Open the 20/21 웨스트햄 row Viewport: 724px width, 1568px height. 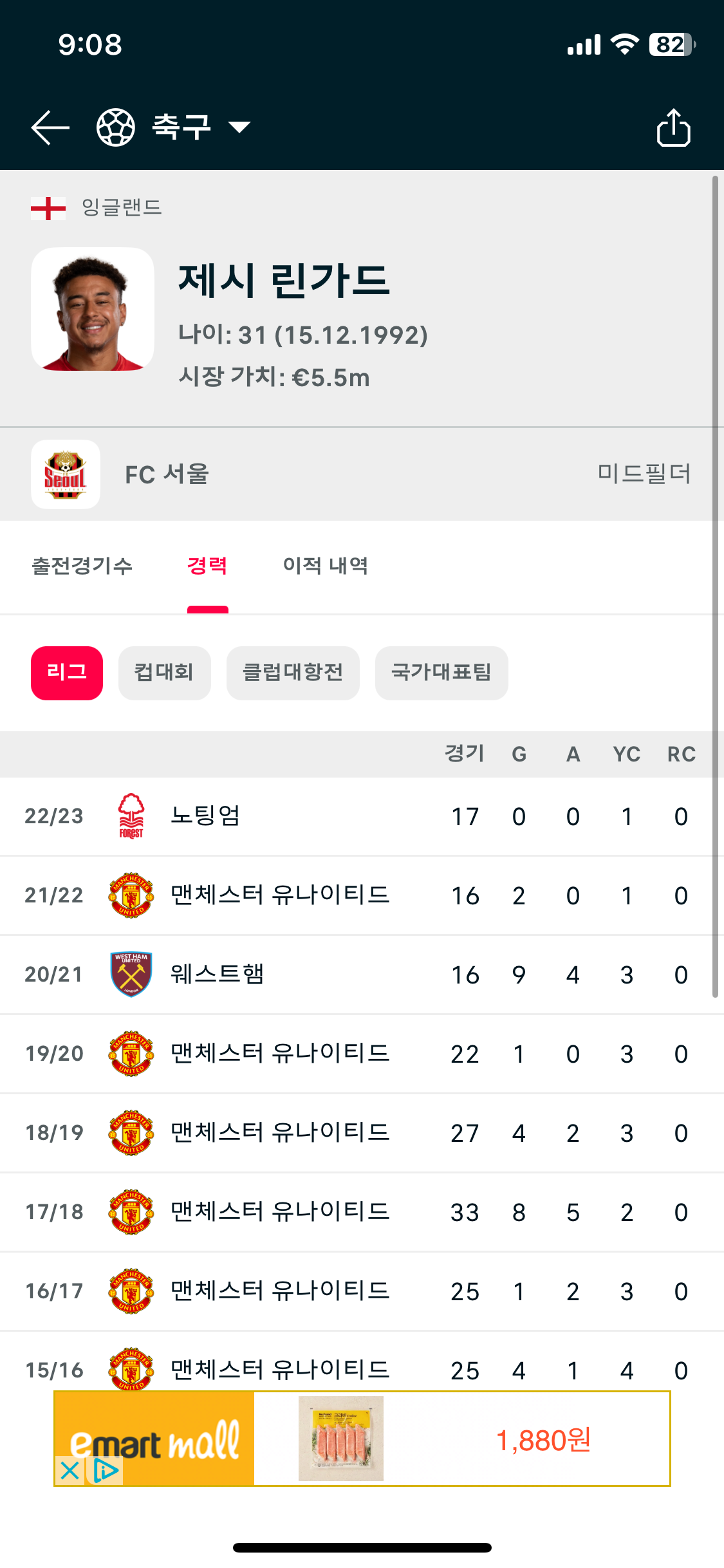pyautogui.click(x=362, y=975)
